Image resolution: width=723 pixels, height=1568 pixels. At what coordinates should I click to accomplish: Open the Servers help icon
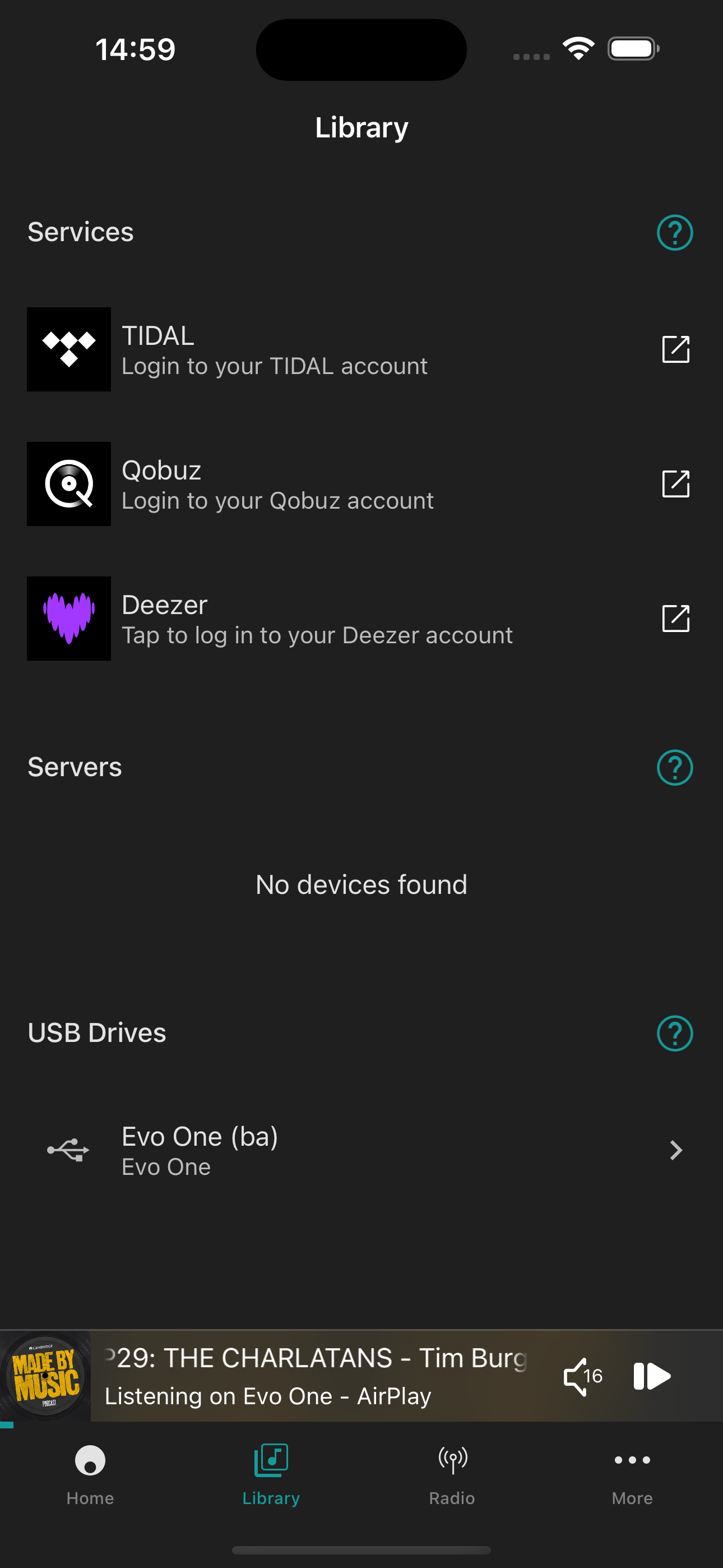coord(675,767)
